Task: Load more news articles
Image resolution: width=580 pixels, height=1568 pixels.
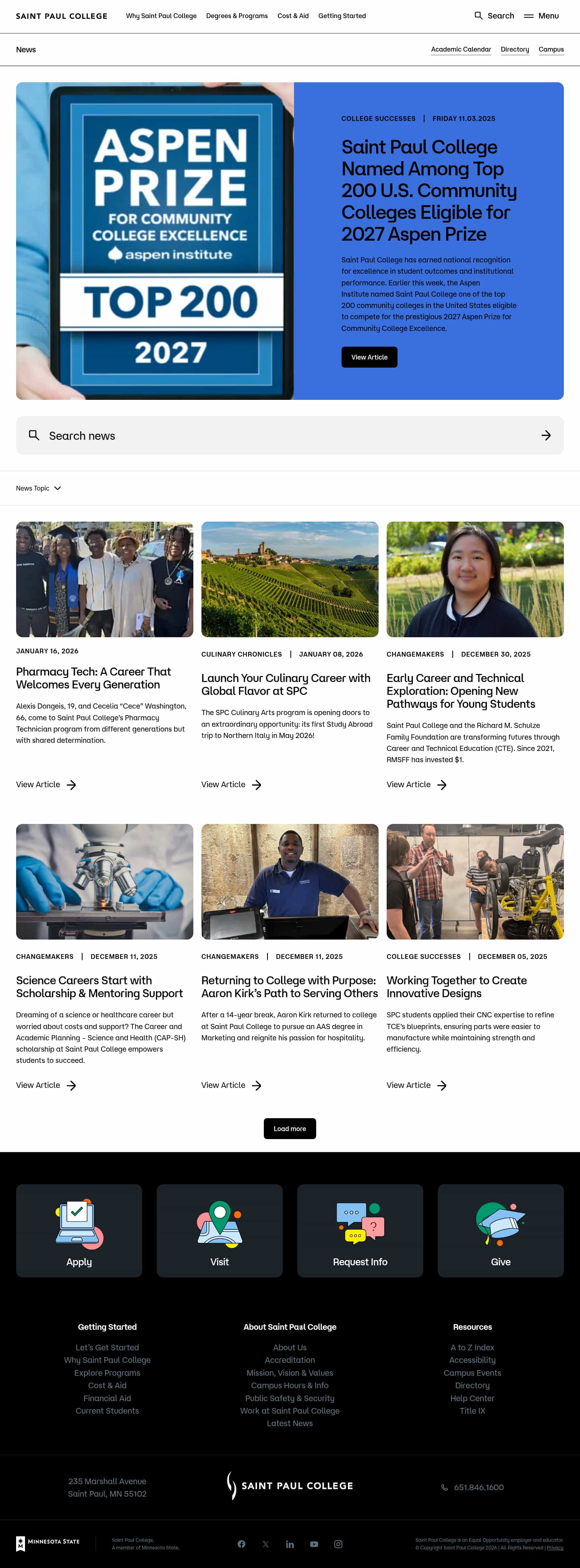Action: pyautogui.click(x=289, y=1129)
